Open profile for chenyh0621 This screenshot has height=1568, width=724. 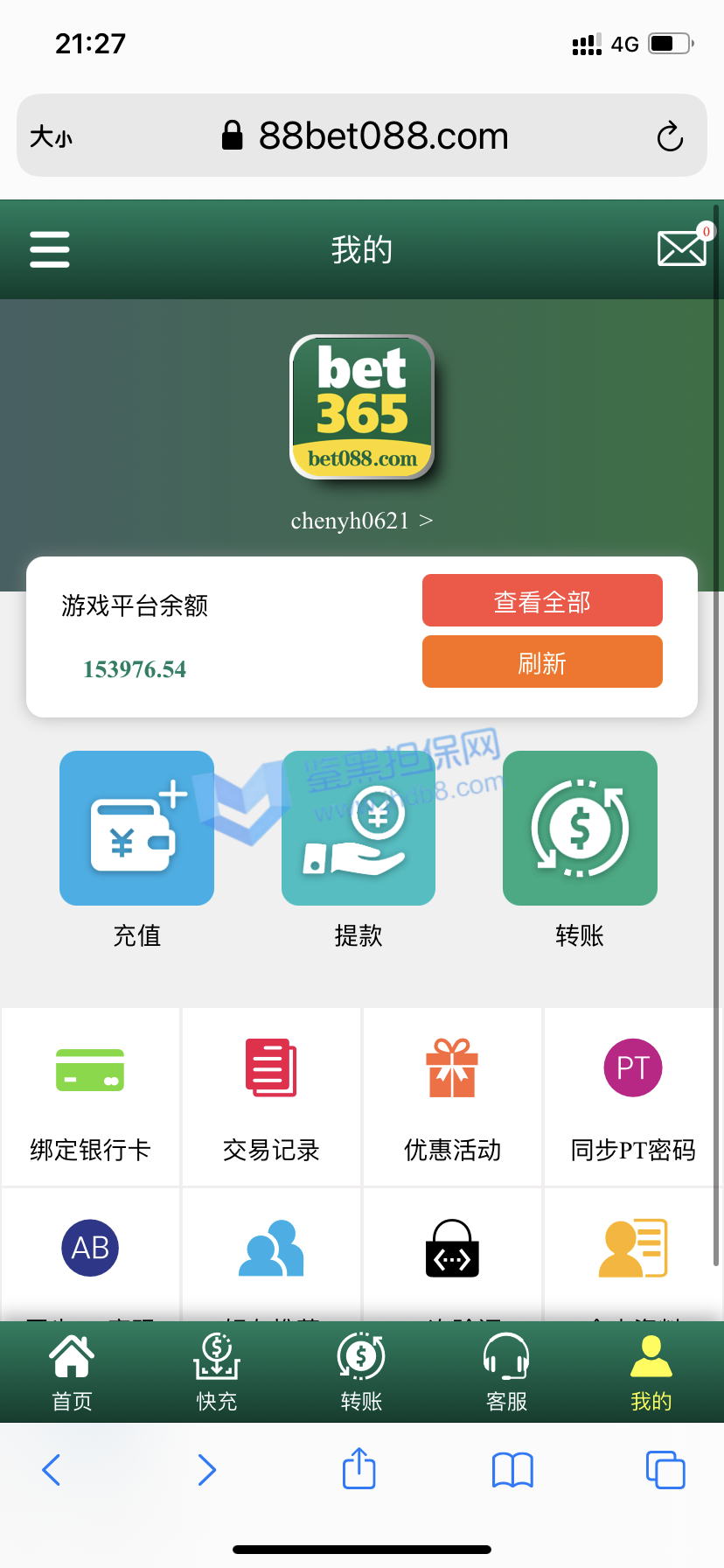(x=361, y=521)
